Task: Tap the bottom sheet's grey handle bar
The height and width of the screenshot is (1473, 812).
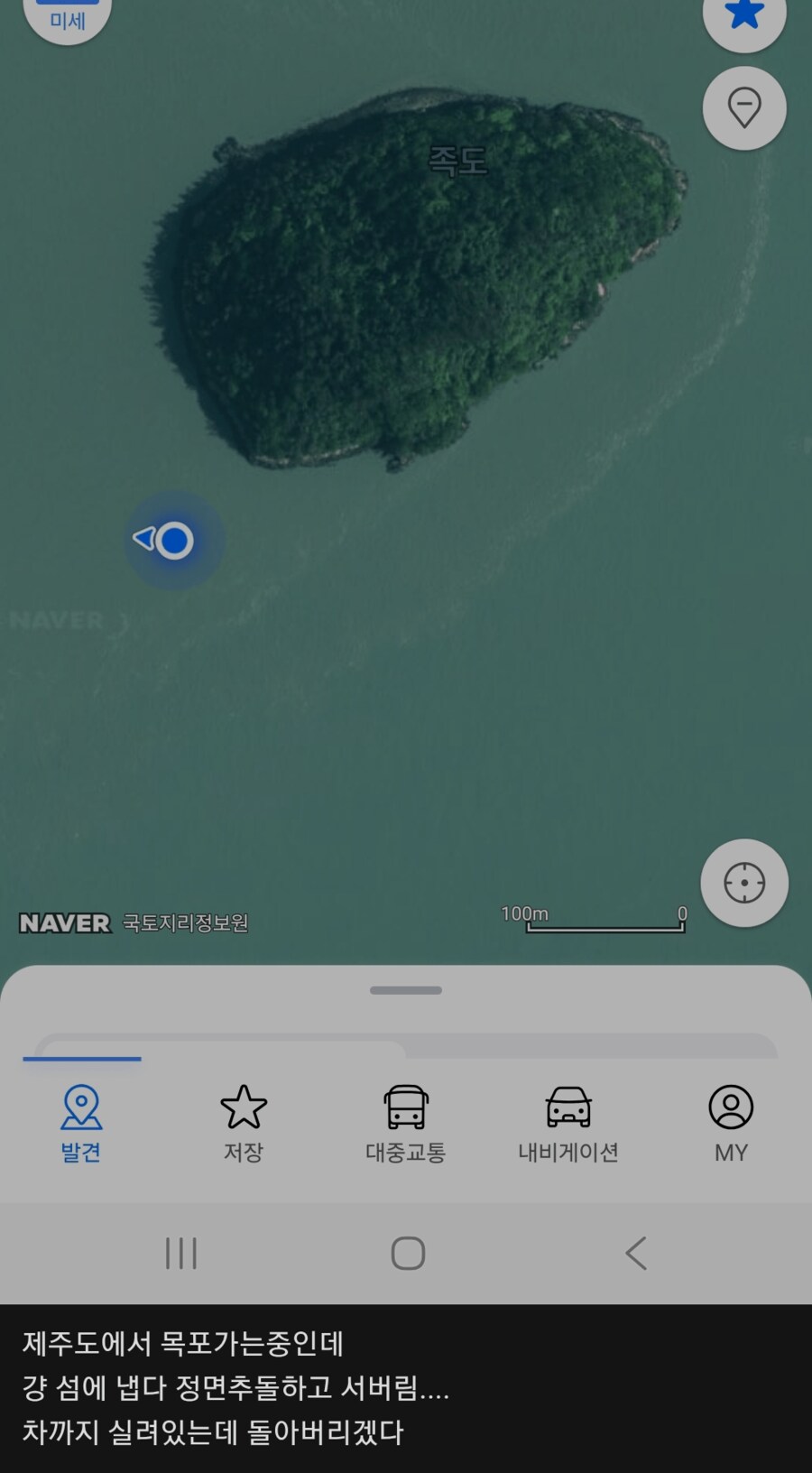Action: click(406, 990)
